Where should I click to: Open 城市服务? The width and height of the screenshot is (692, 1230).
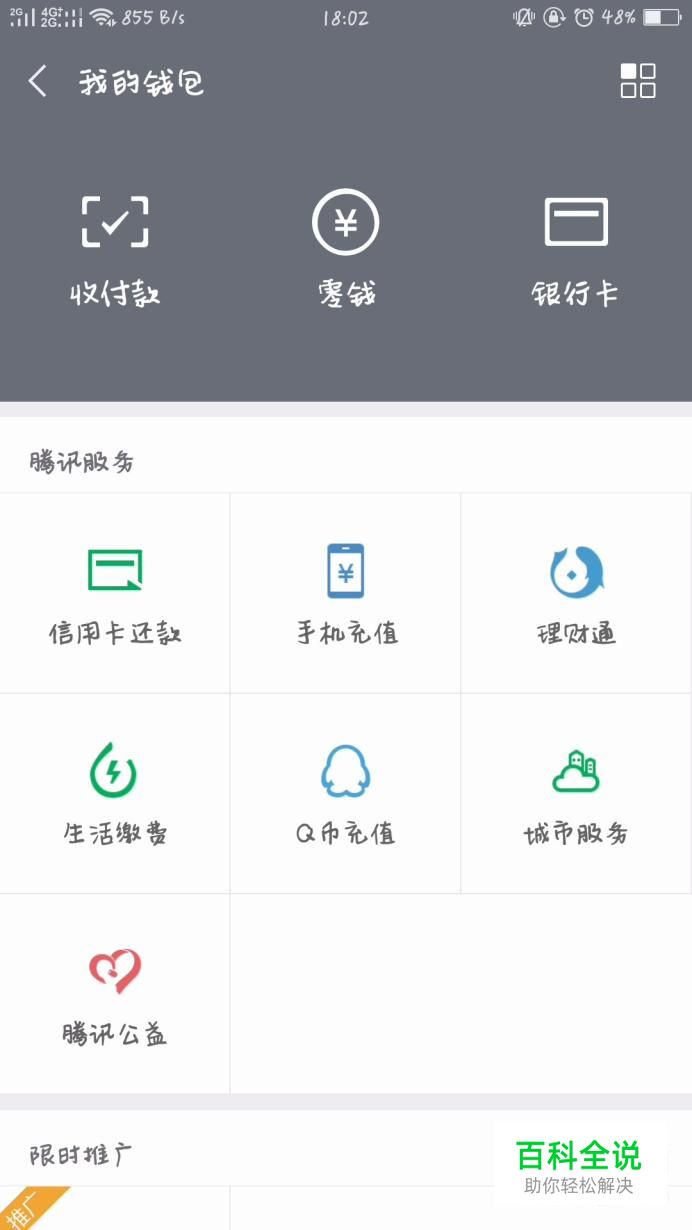[x=576, y=794]
